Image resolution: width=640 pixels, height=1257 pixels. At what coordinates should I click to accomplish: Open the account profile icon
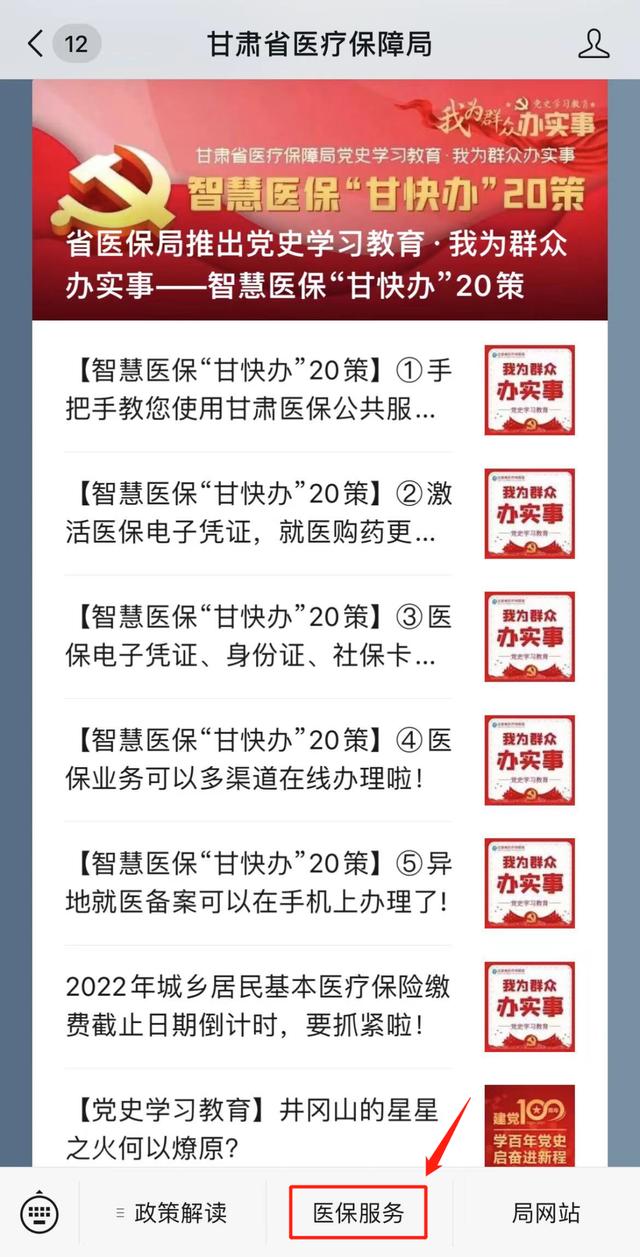[x=594, y=44]
